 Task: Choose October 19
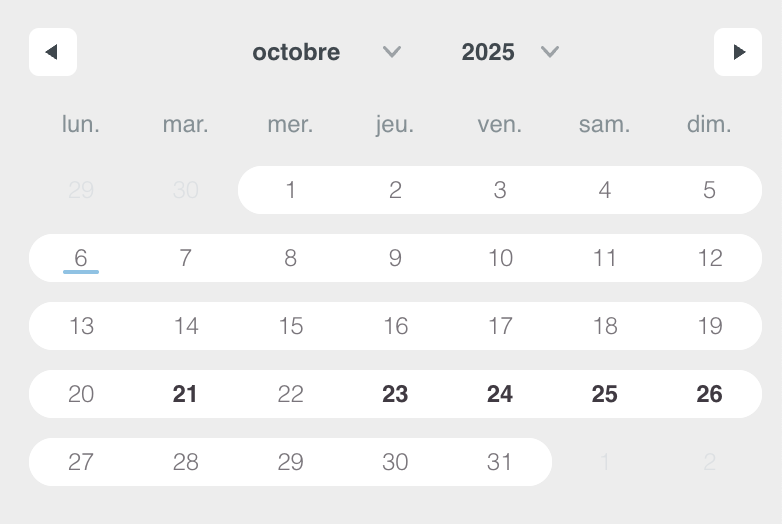click(x=709, y=326)
